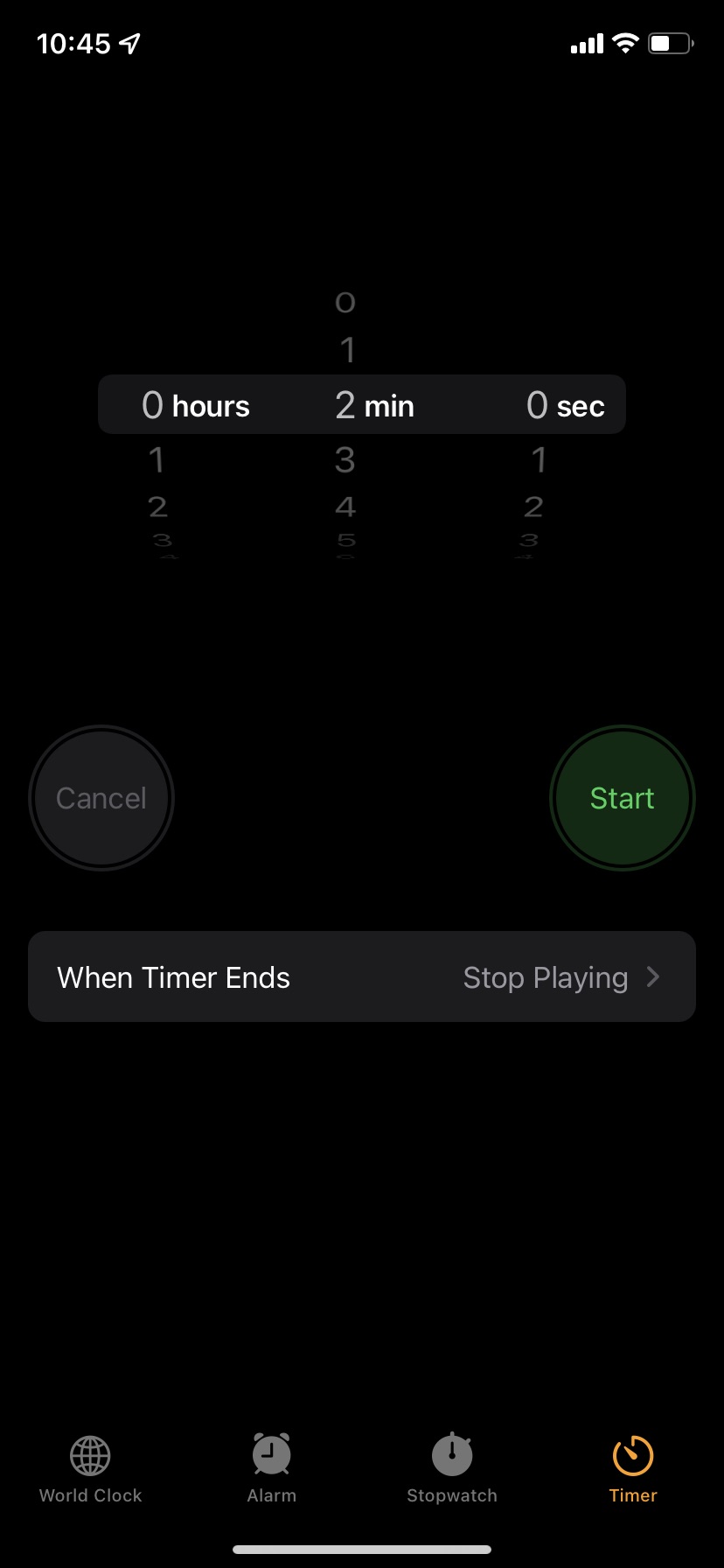This screenshot has width=724, height=1568.
Task: Start the 2 minute timer
Action: [622, 798]
